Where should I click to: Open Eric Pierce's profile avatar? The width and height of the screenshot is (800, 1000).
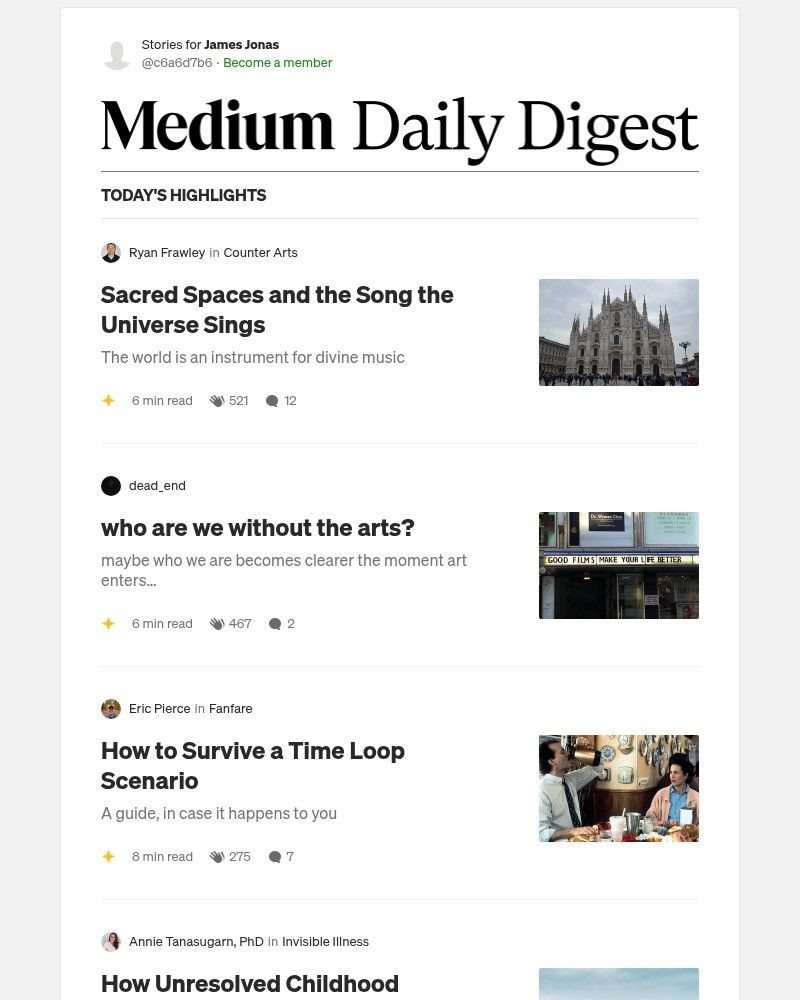(111, 708)
